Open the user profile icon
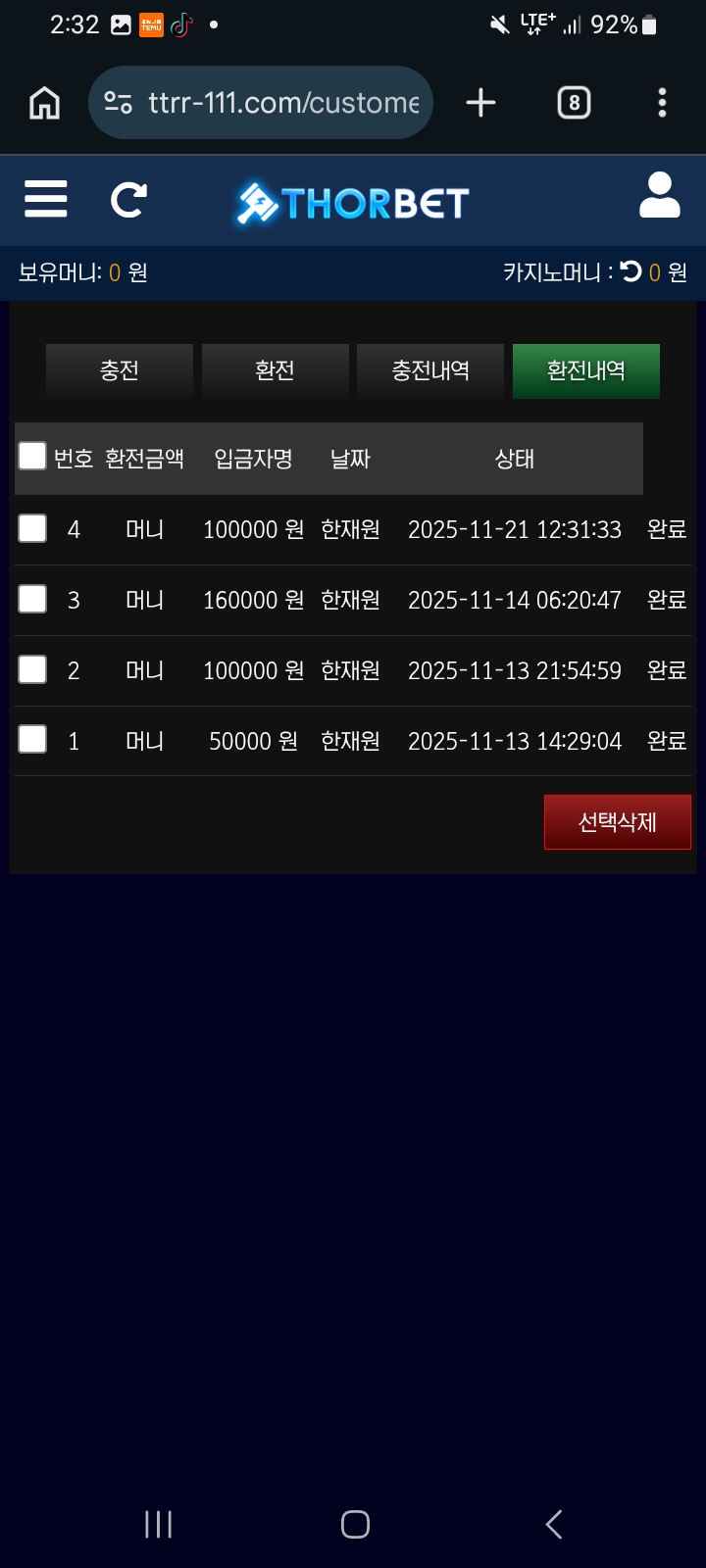Screen dimensions: 706x1568 coord(659,195)
